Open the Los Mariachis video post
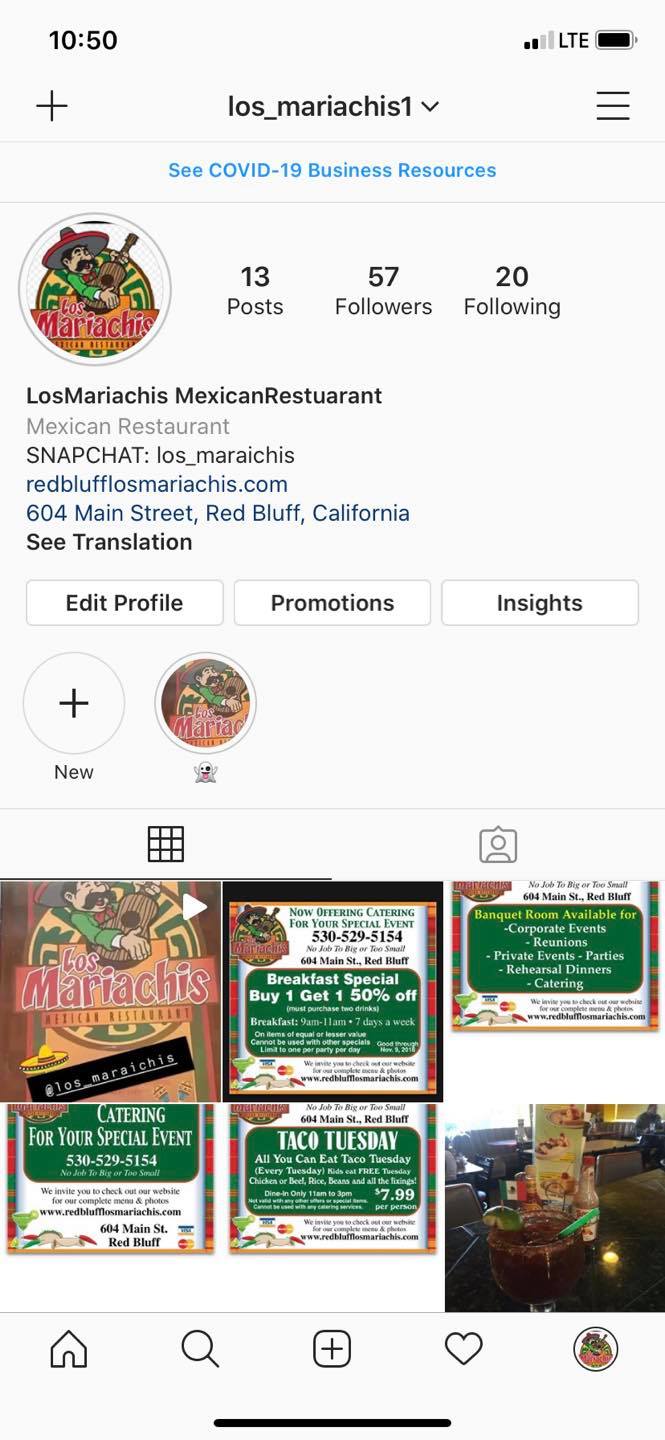 click(110, 991)
